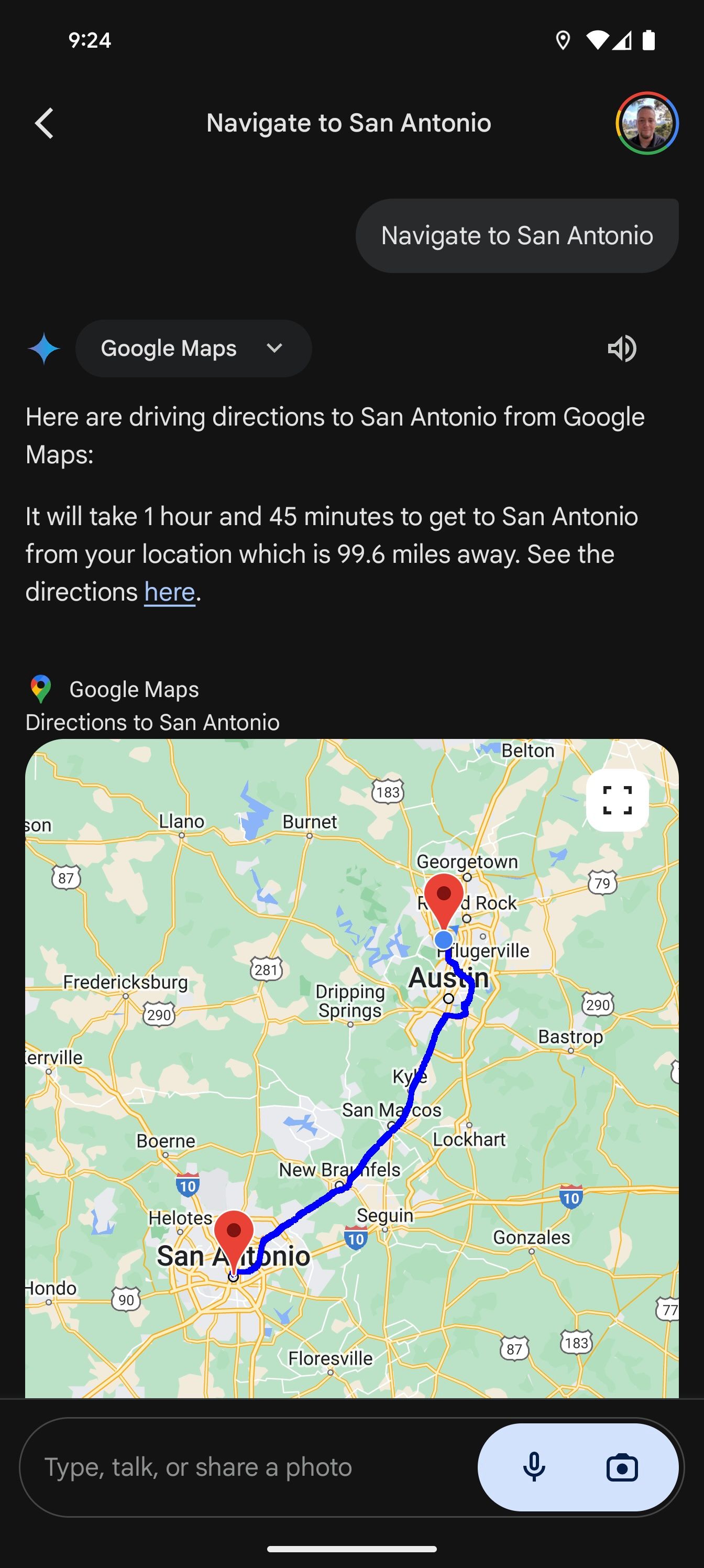This screenshot has width=704, height=1568.
Task: Mute the spoken response with speaker icon
Action: [622, 348]
